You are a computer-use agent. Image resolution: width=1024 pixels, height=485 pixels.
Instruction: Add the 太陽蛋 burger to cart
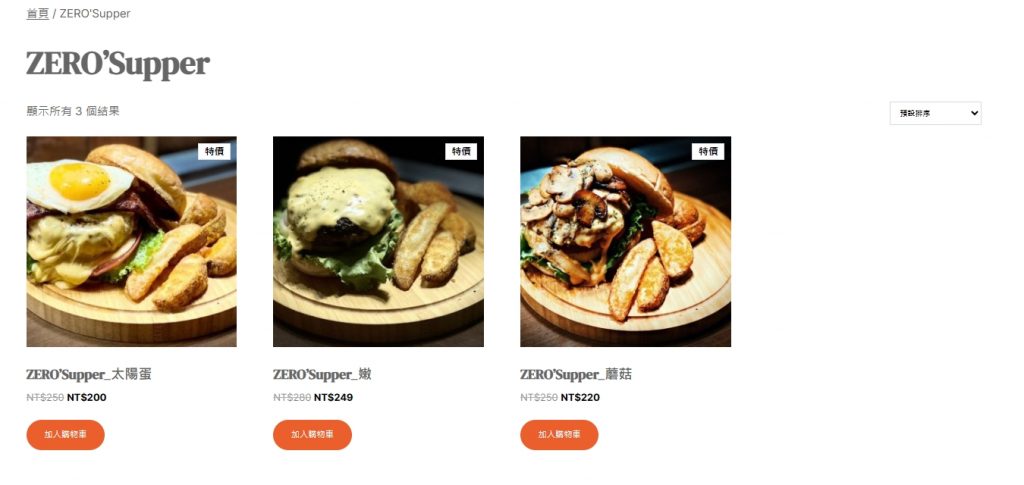65,435
